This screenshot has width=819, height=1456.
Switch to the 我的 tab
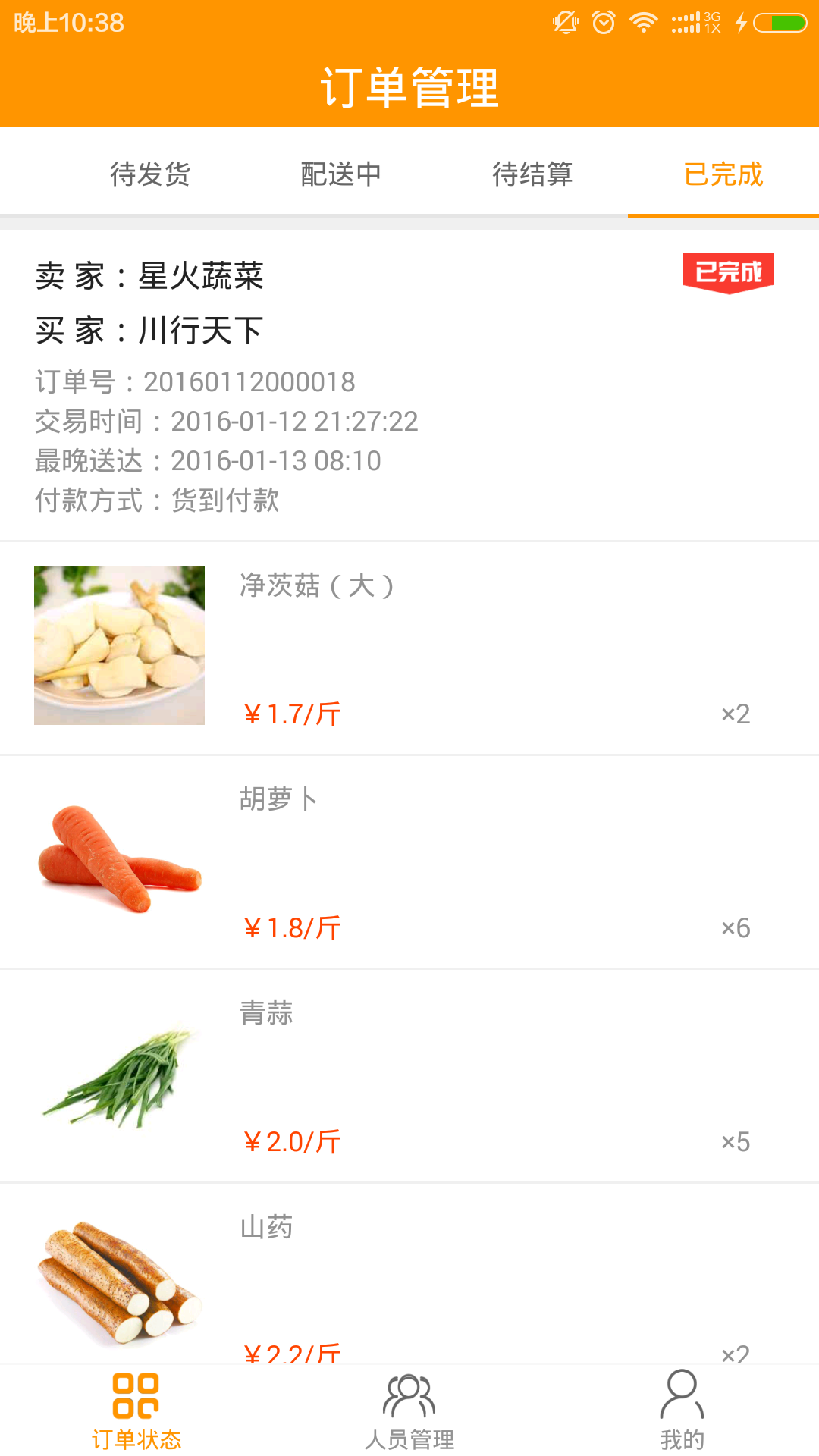pyautogui.click(x=682, y=1410)
